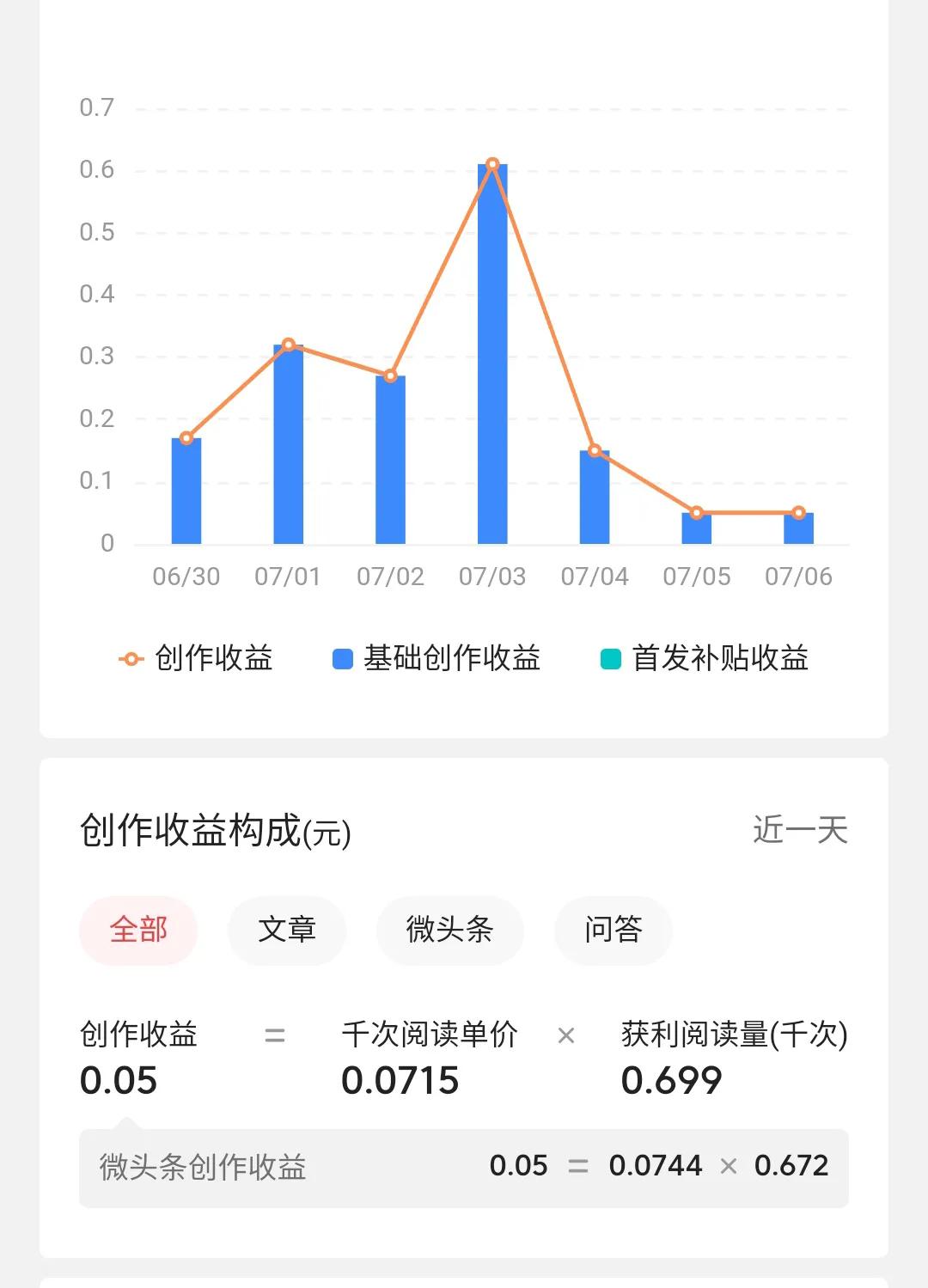Collapse the earnings formula detail panel
928x1288 pixels.
464,1166
